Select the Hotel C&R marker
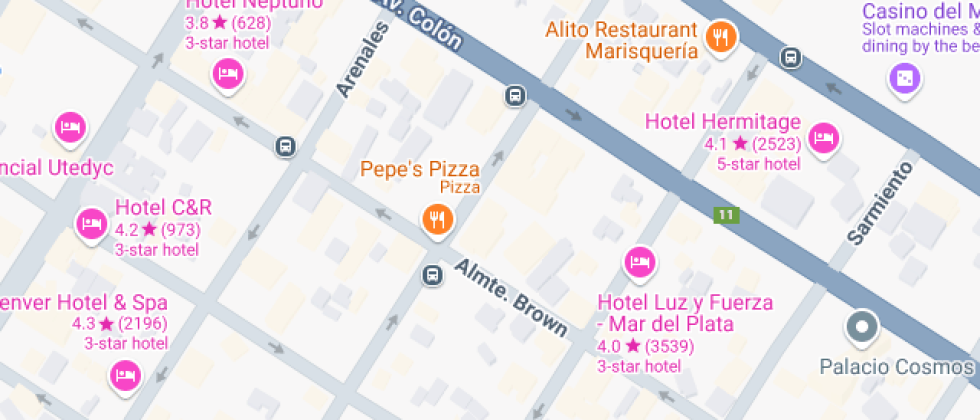The height and width of the screenshot is (420, 980). click(x=91, y=222)
